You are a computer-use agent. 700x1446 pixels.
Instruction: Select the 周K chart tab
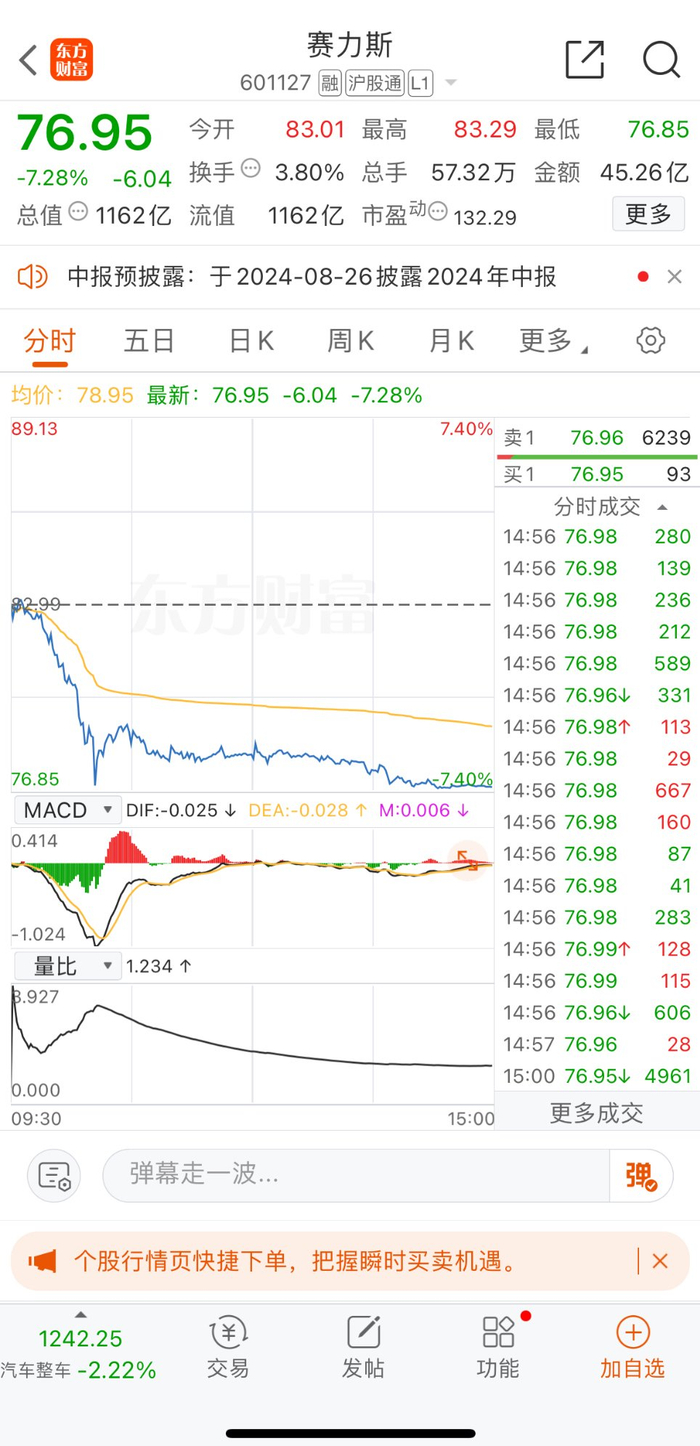(350, 341)
